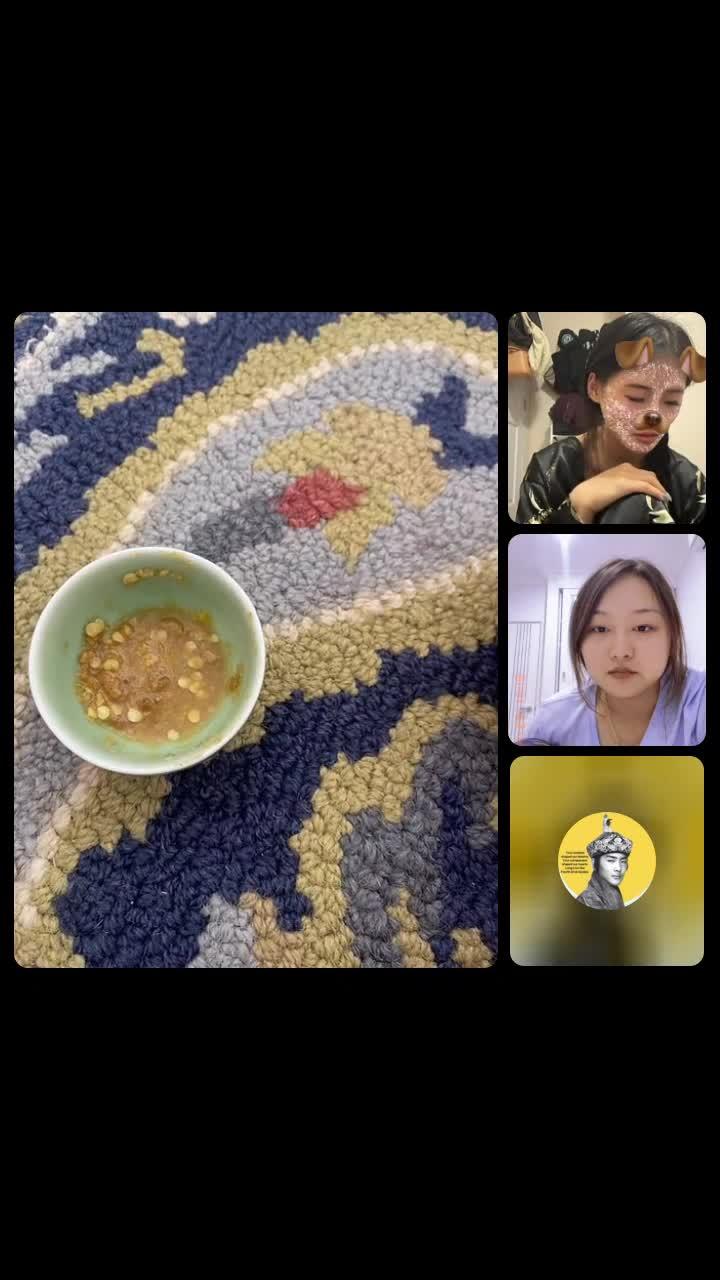Viewport: 720px width, 1280px height.
Task: Select the participant tile with the dog filter
Action: (607, 418)
